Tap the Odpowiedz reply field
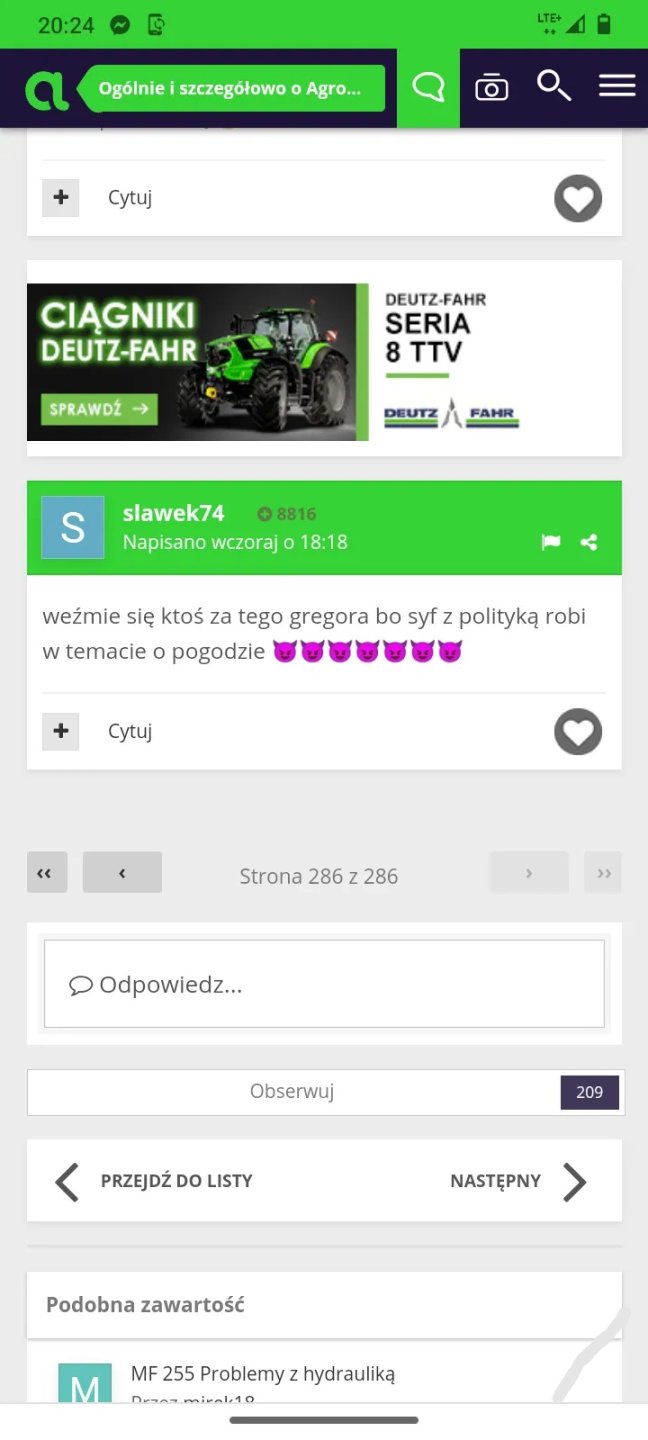Viewport: 648px width, 1440px height. point(324,984)
